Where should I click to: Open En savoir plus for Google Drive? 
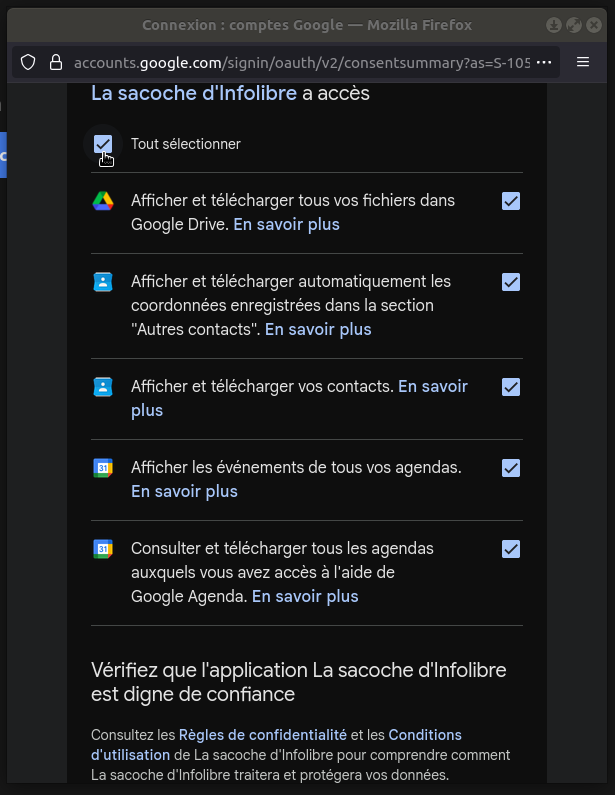point(286,224)
